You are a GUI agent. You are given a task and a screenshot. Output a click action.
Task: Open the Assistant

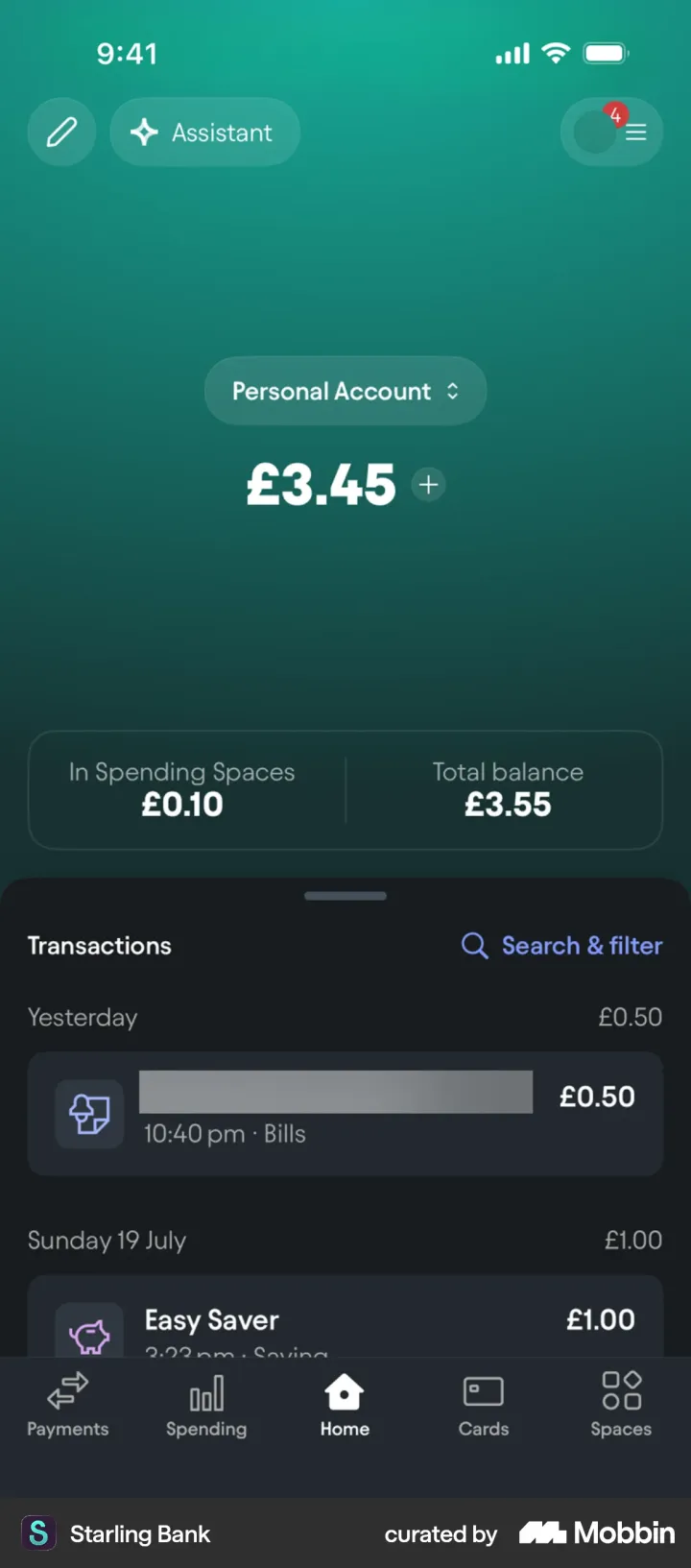(204, 132)
